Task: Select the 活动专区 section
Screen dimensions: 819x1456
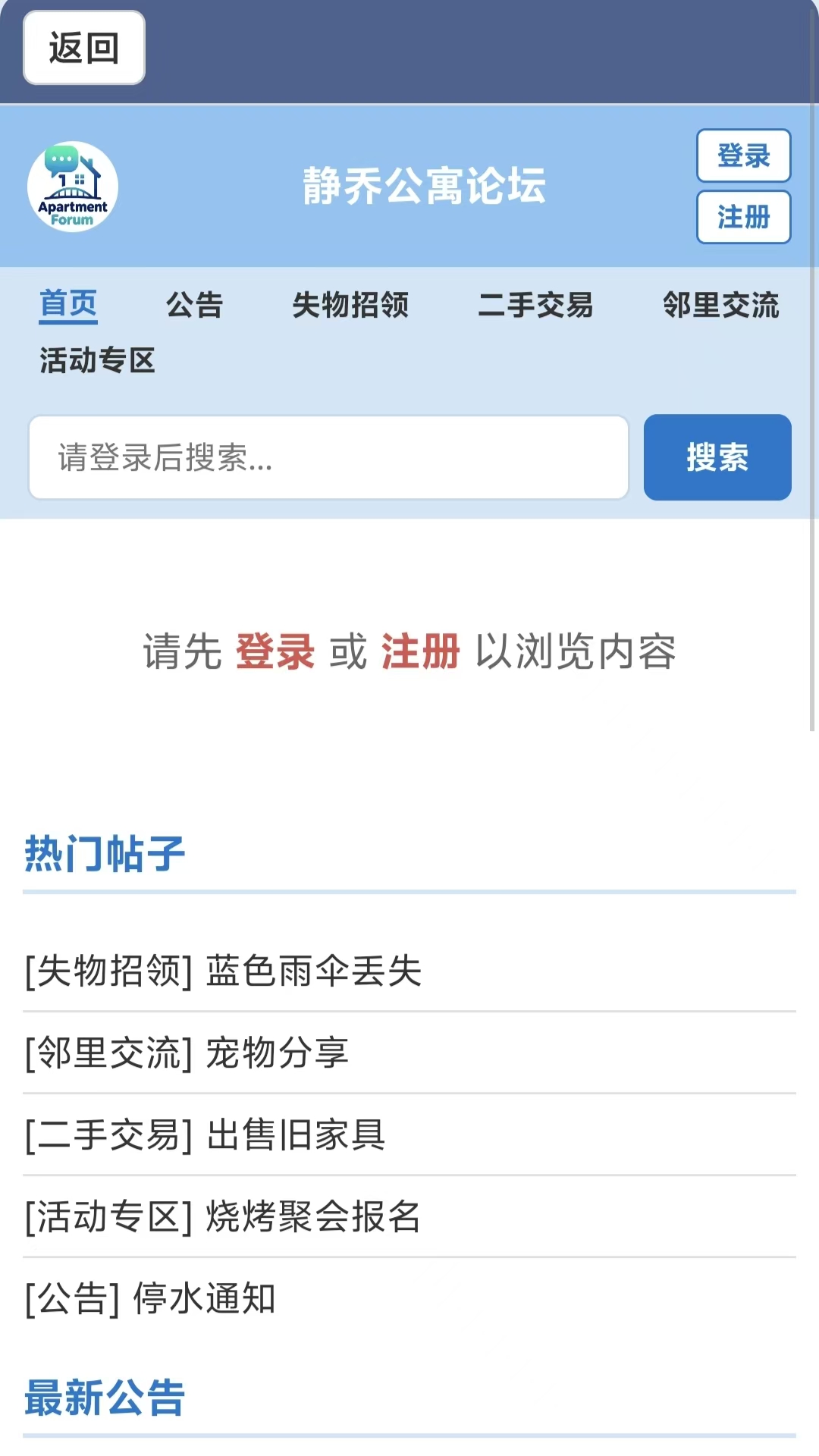Action: coord(97,360)
